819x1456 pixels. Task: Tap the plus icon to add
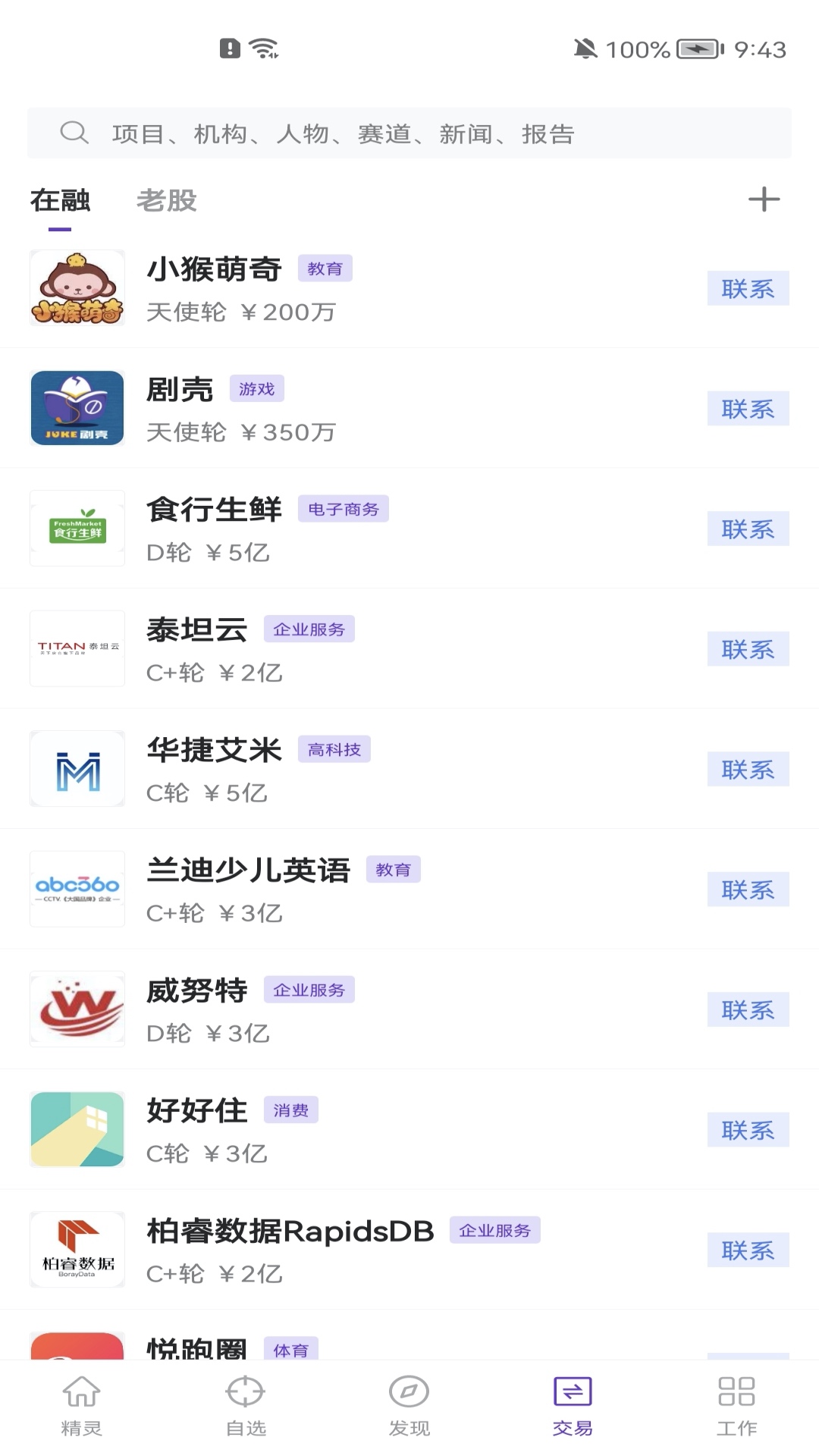point(764,199)
